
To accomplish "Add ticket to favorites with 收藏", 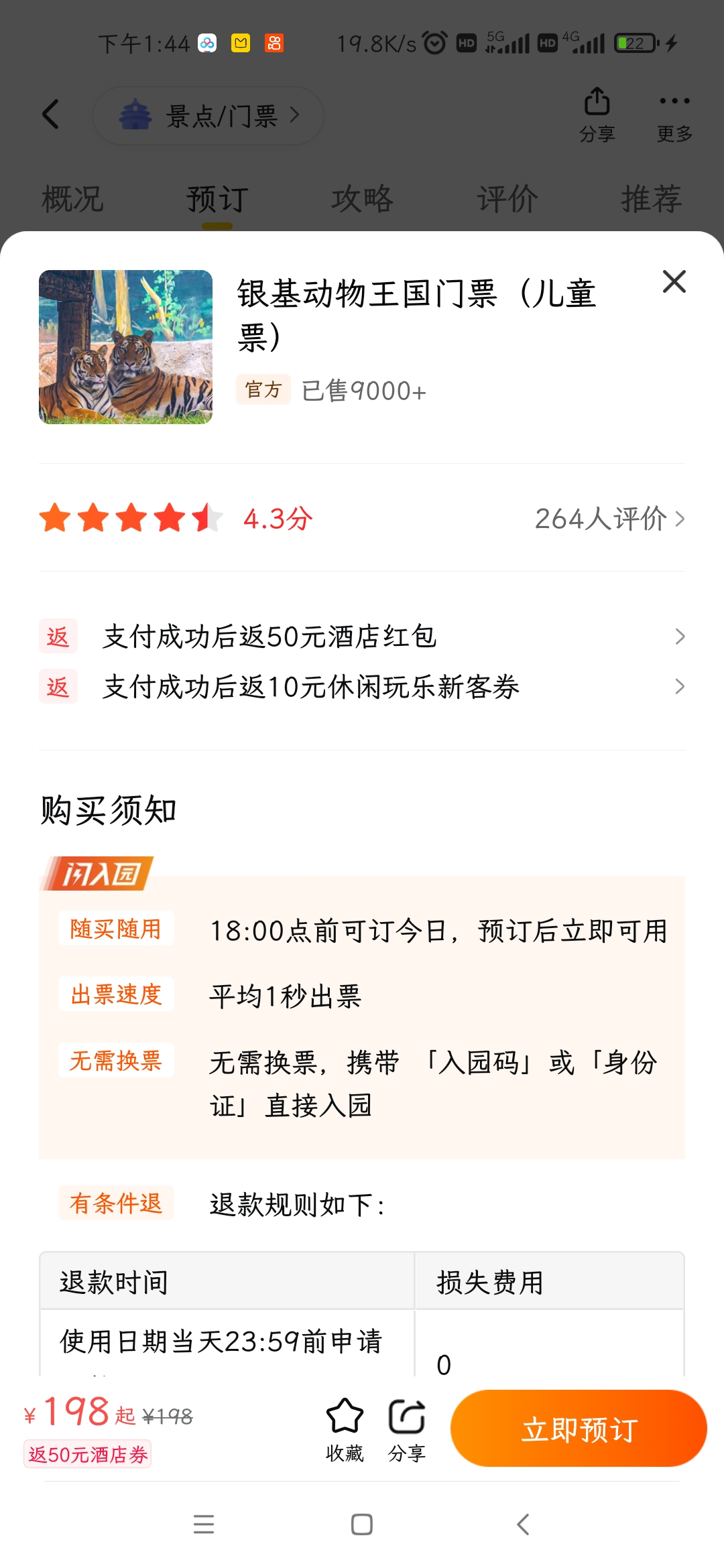I will tap(345, 1430).
